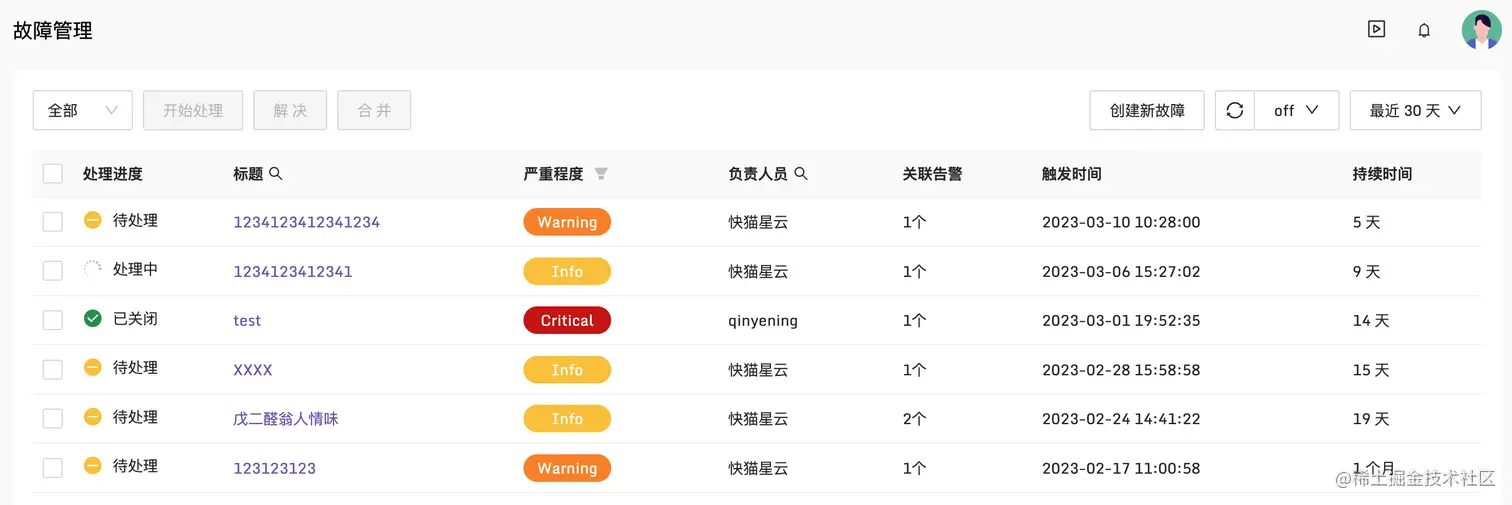Image resolution: width=1512 pixels, height=505 pixels.
Task: Filter by 严重程度 using the funnel icon
Action: (601, 174)
